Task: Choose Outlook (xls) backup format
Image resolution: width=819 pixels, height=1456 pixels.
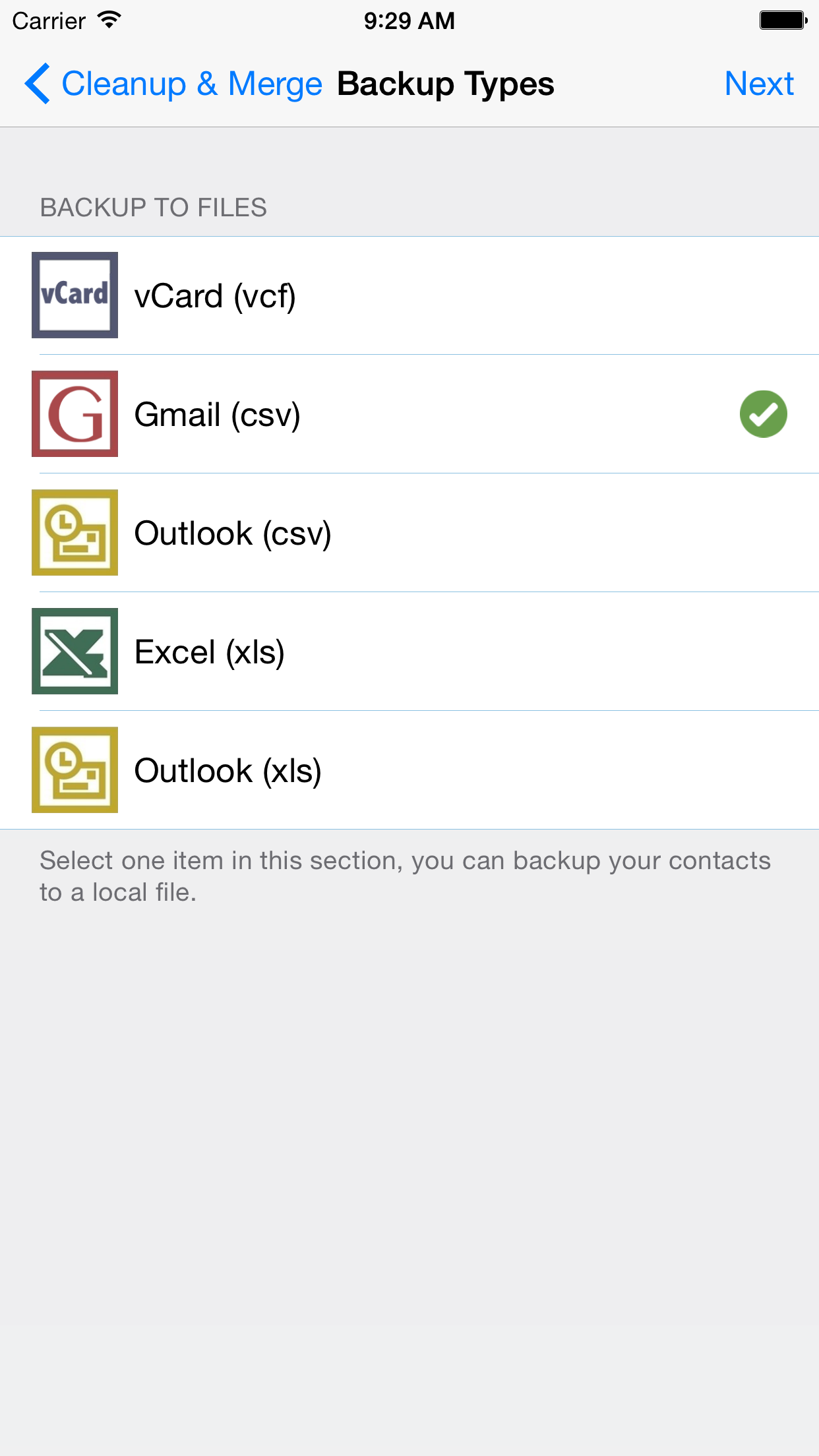Action: [x=409, y=771]
